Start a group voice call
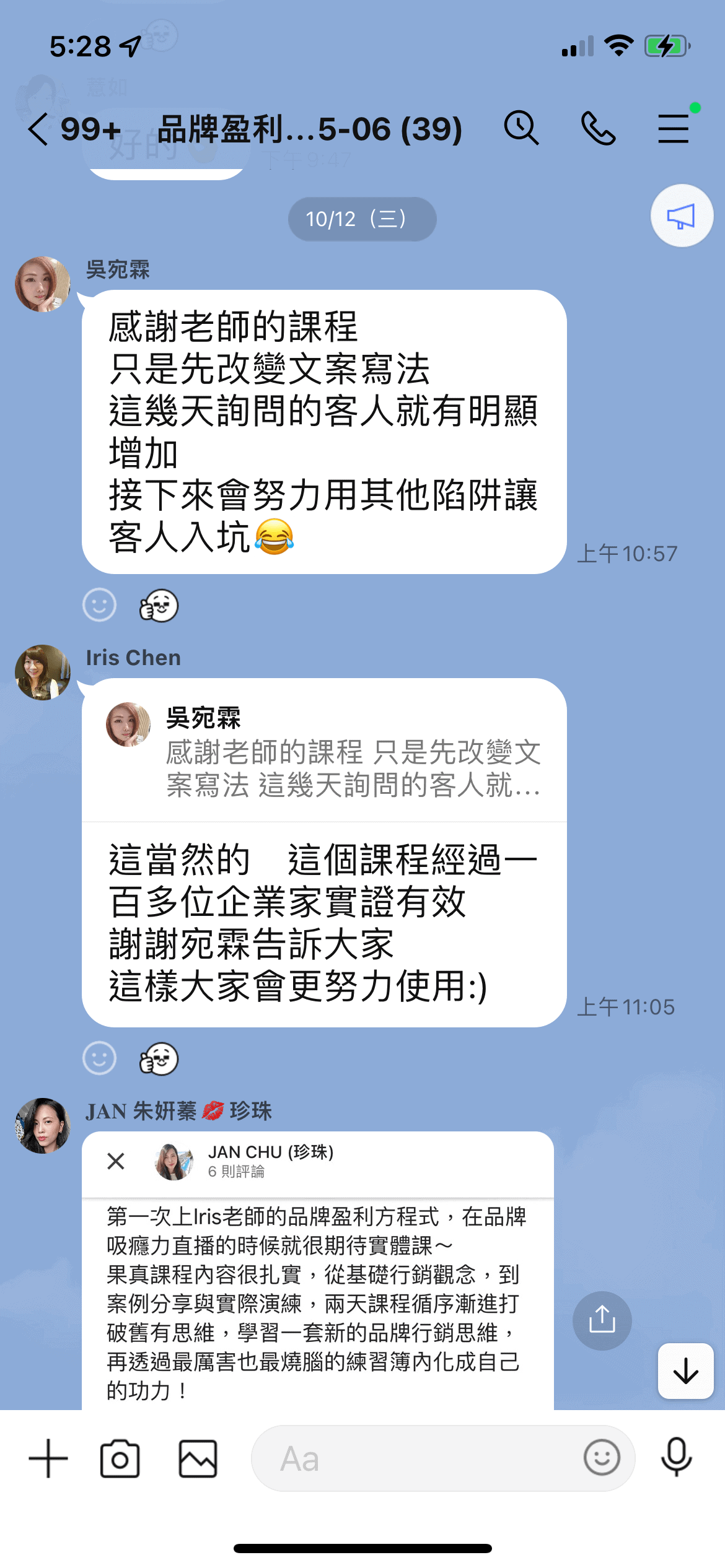The width and height of the screenshot is (725, 1568). click(598, 128)
